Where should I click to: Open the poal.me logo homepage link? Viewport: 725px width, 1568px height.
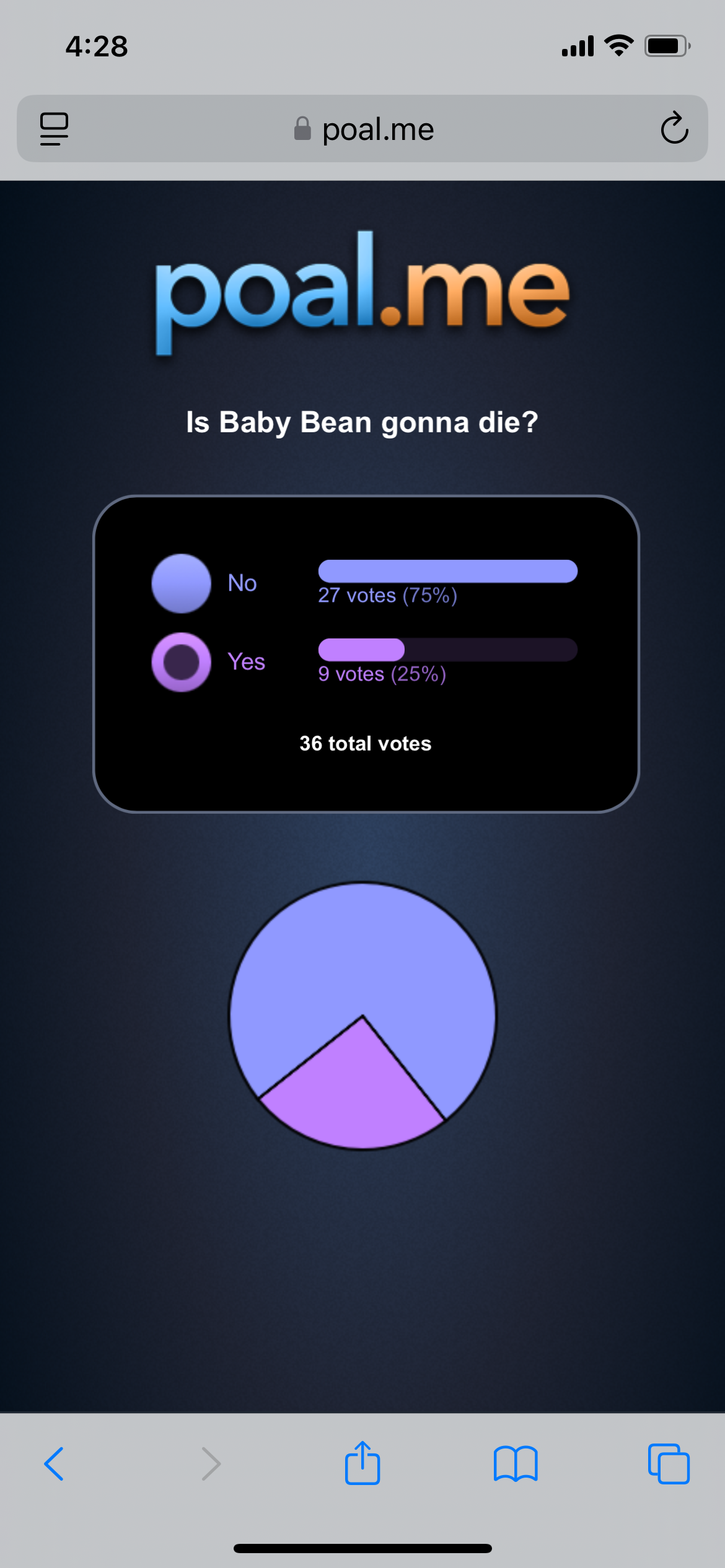pos(362,291)
